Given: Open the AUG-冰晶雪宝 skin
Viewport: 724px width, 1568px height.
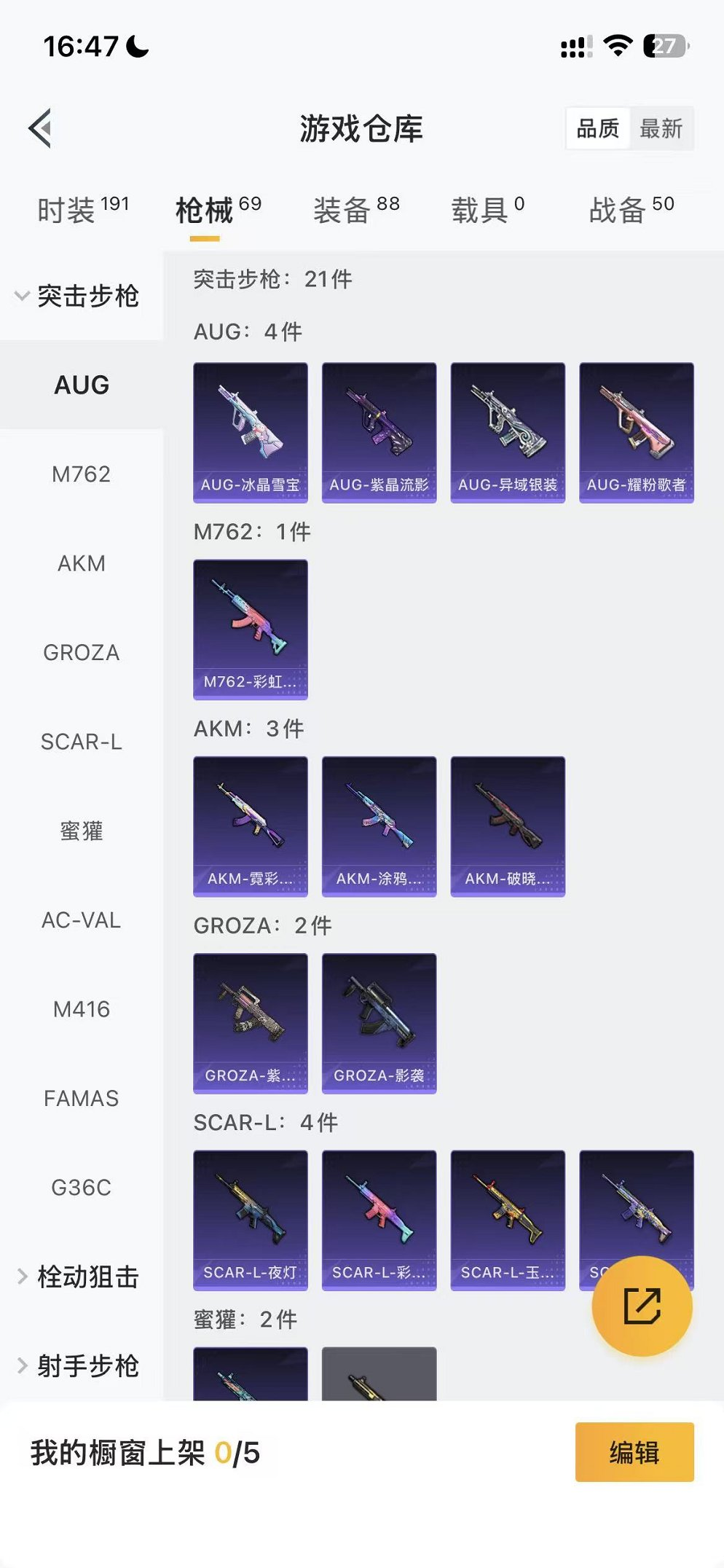Looking at the screenshot, I should point(250,432).
